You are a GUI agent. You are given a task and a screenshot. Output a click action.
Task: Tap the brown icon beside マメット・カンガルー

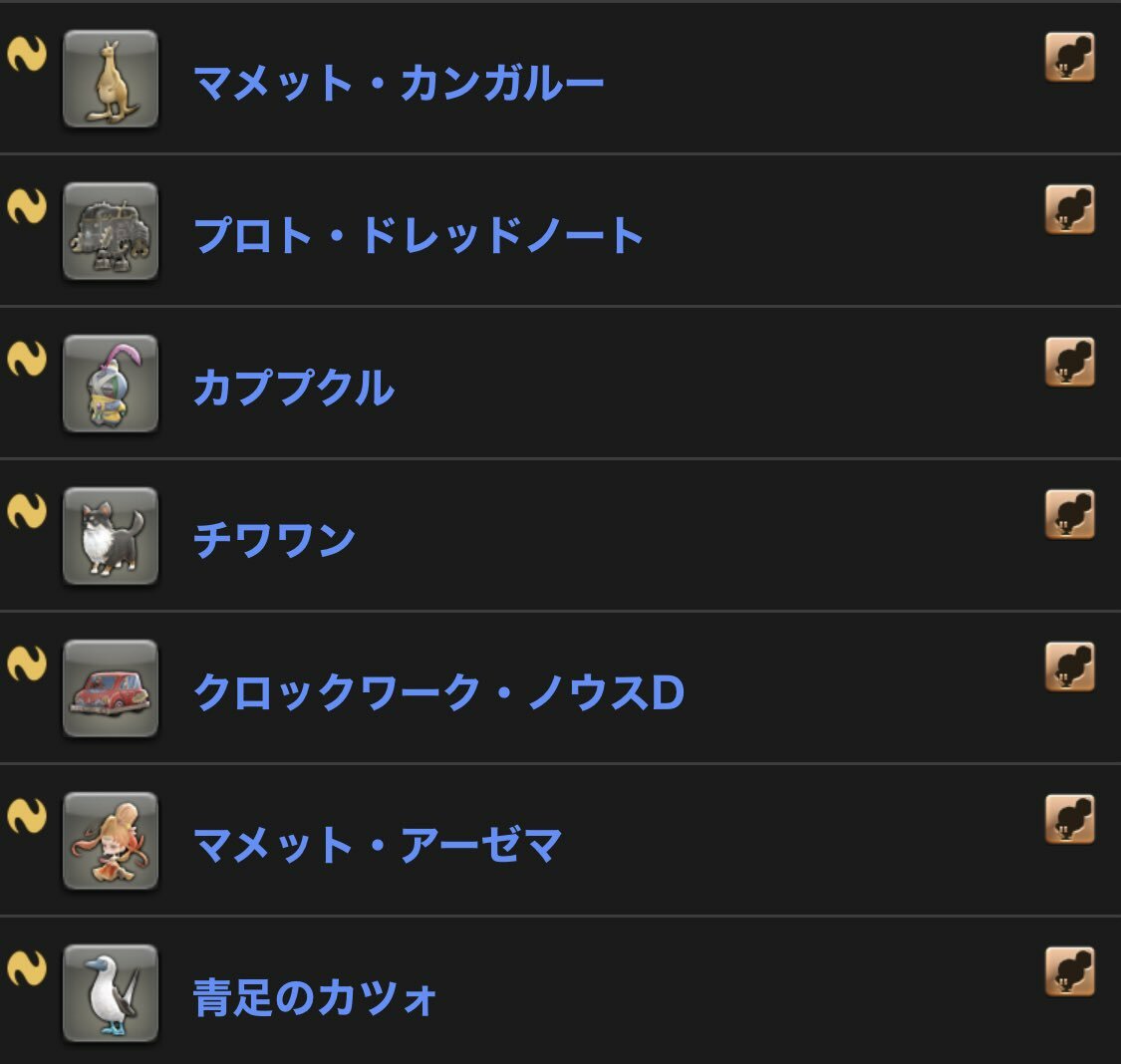pyautogui.click(x=1069, y=57)
